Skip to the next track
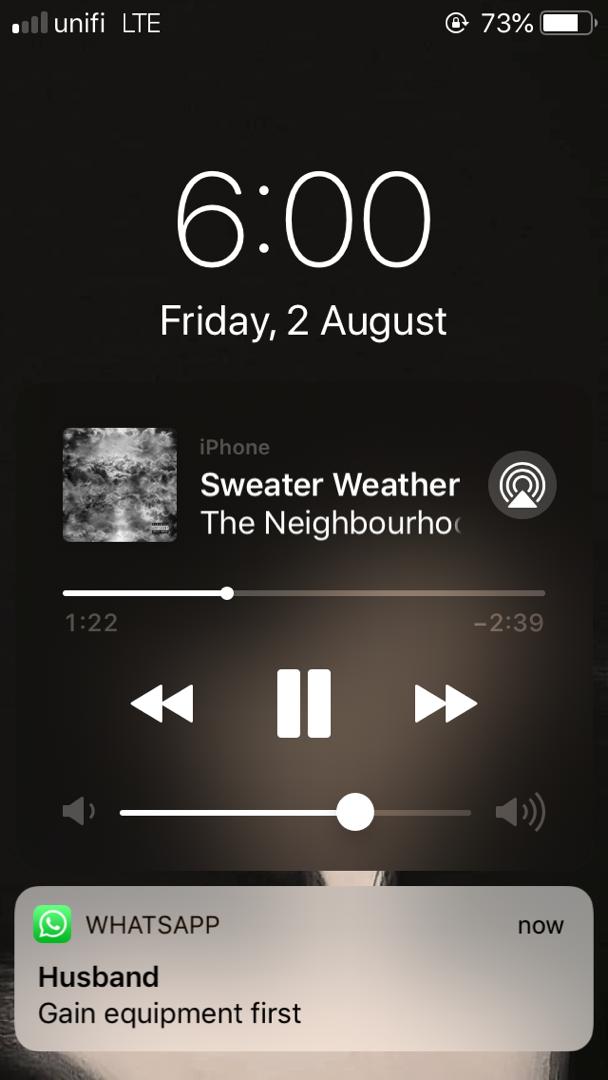608x1080 pixels. pos(445,704)
